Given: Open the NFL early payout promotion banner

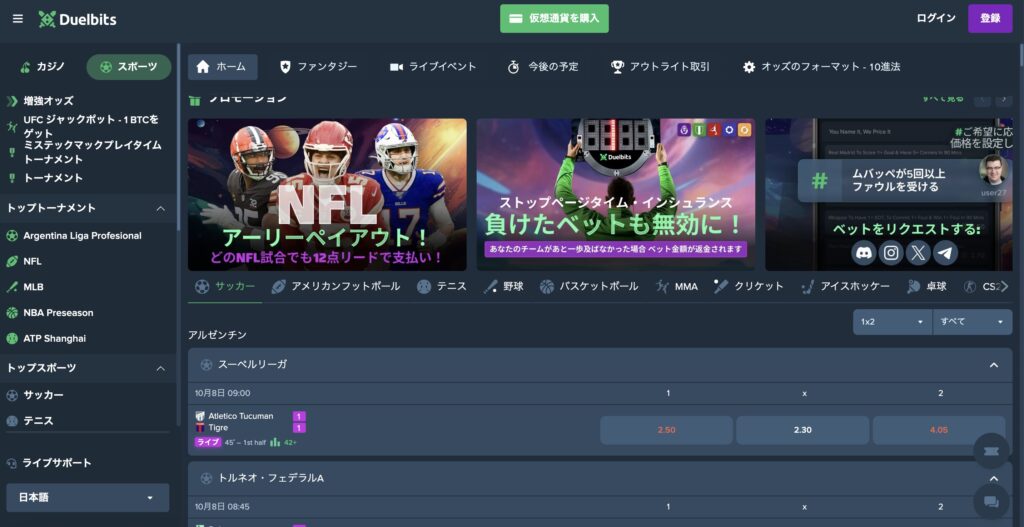Looking at the screenshot, I should click(x=327, y=195).
